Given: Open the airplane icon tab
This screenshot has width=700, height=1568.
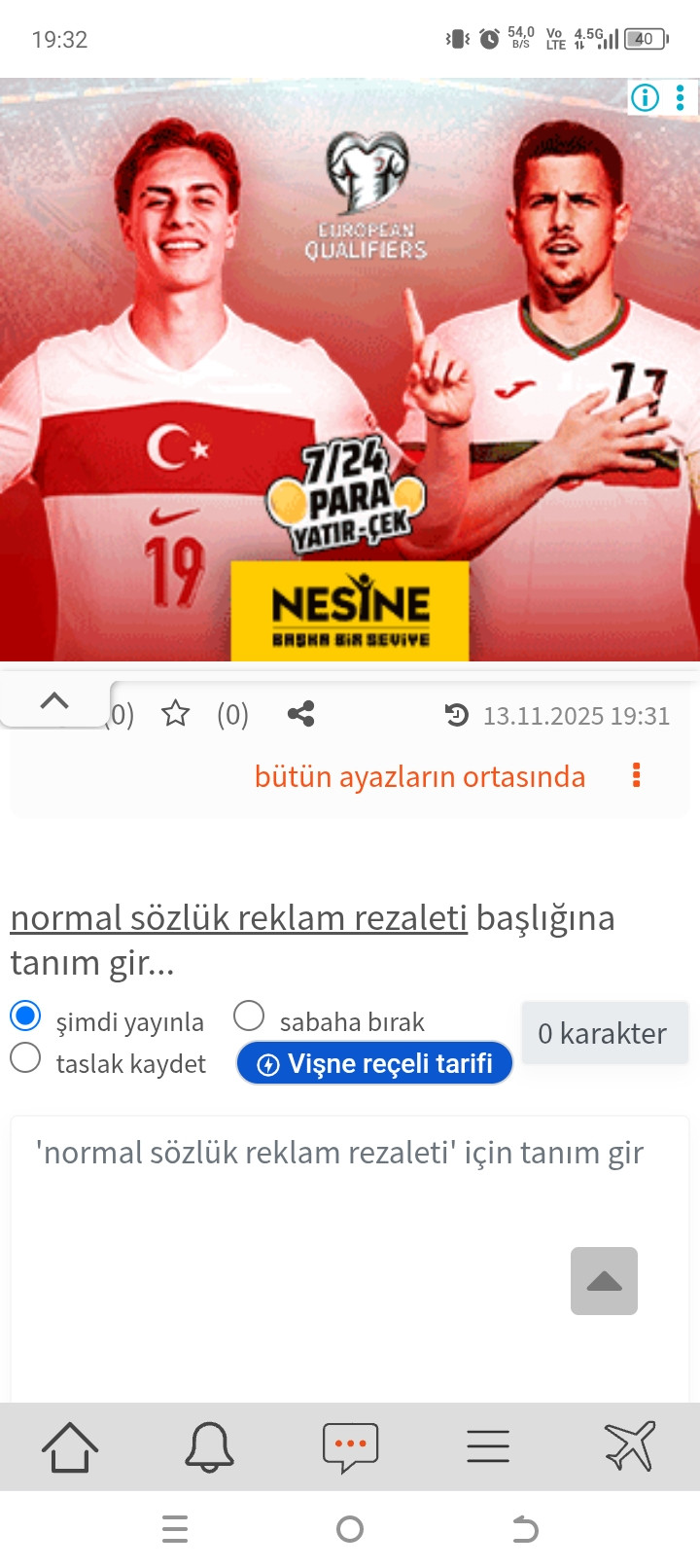Looking at the screenshot, I should click(x=629, y=1447).
